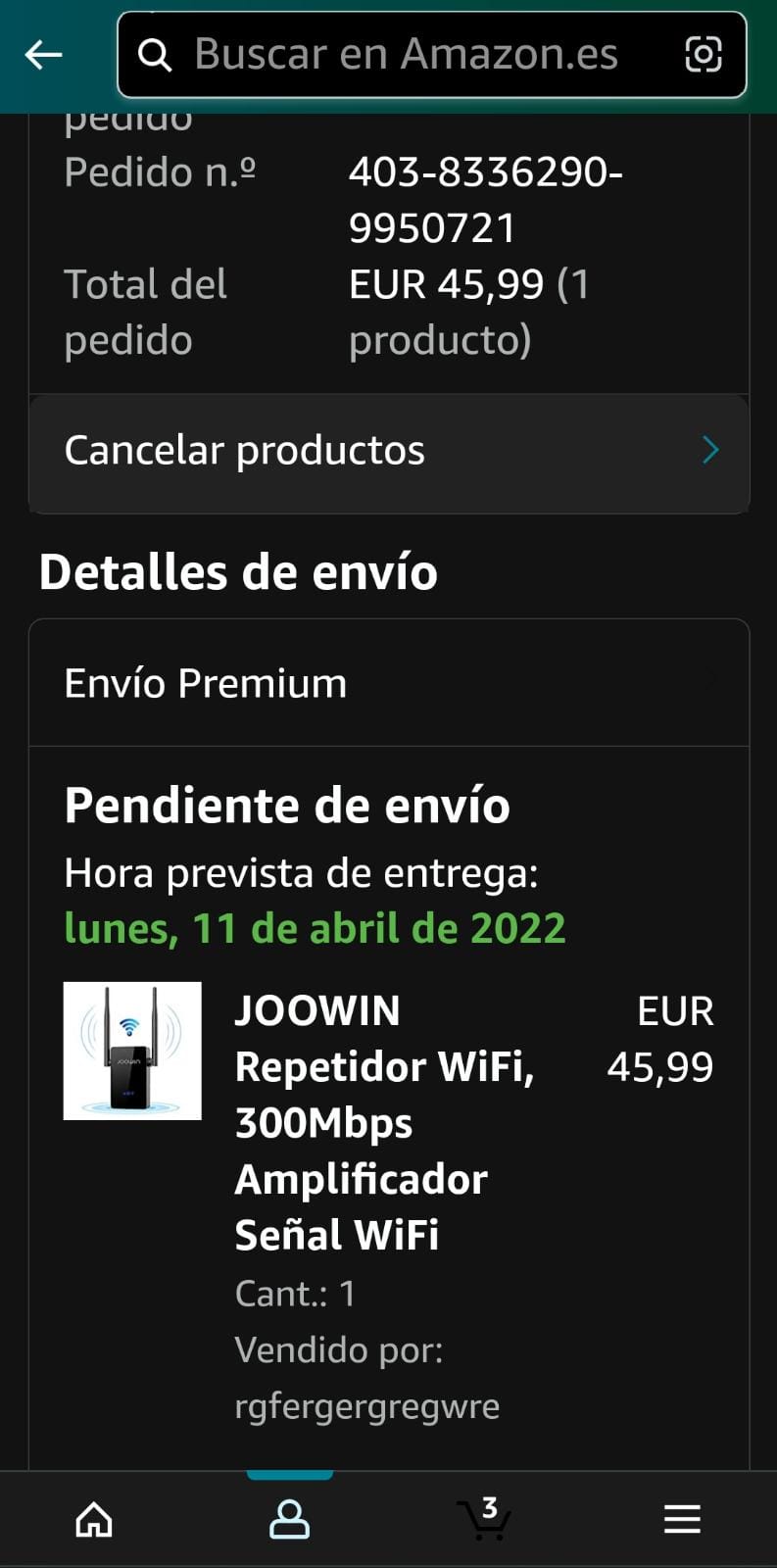Open the camera lens search icon
The width and height of the screenshot is (777, 1568).
tap(703, 55)
